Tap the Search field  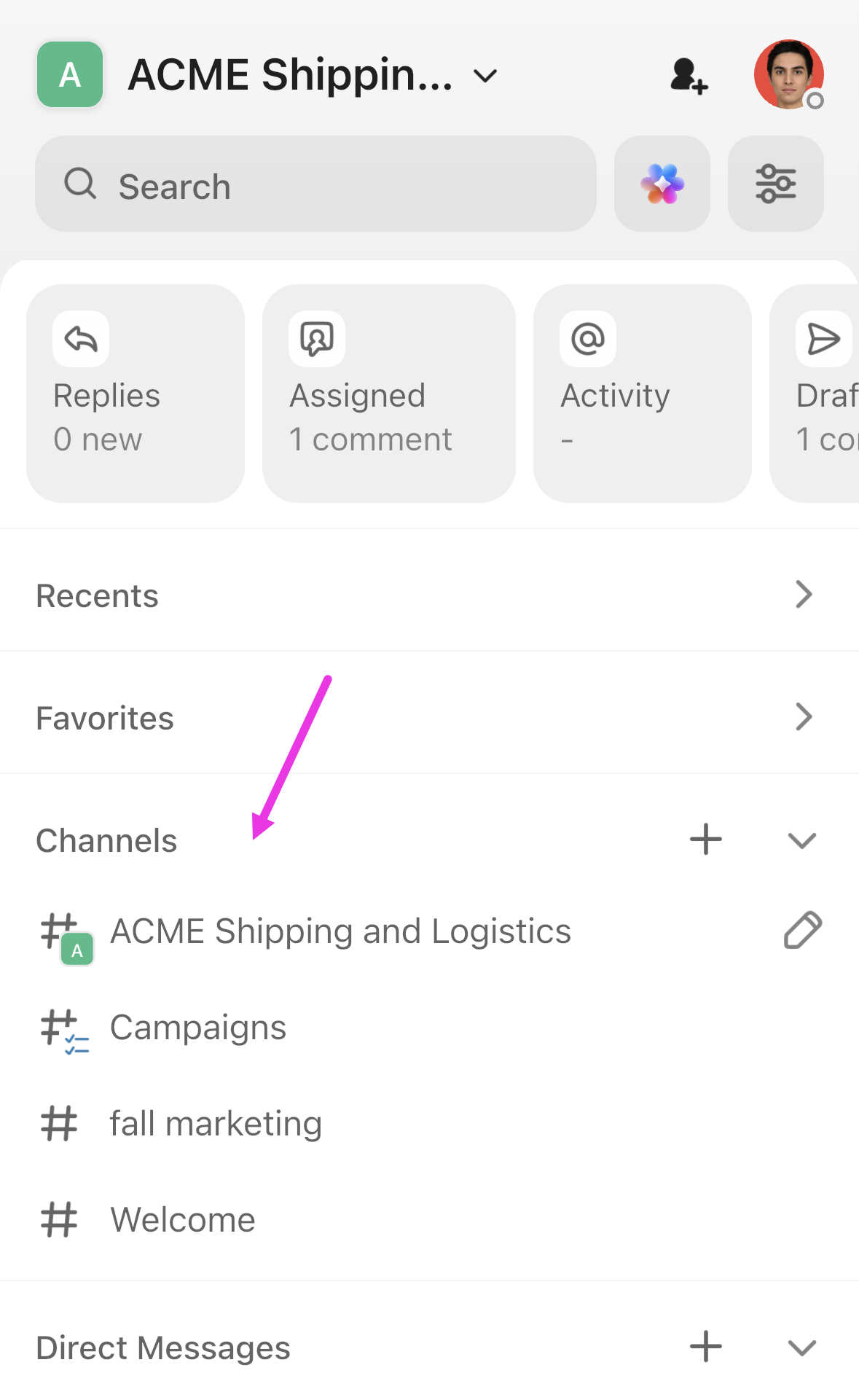291,184
